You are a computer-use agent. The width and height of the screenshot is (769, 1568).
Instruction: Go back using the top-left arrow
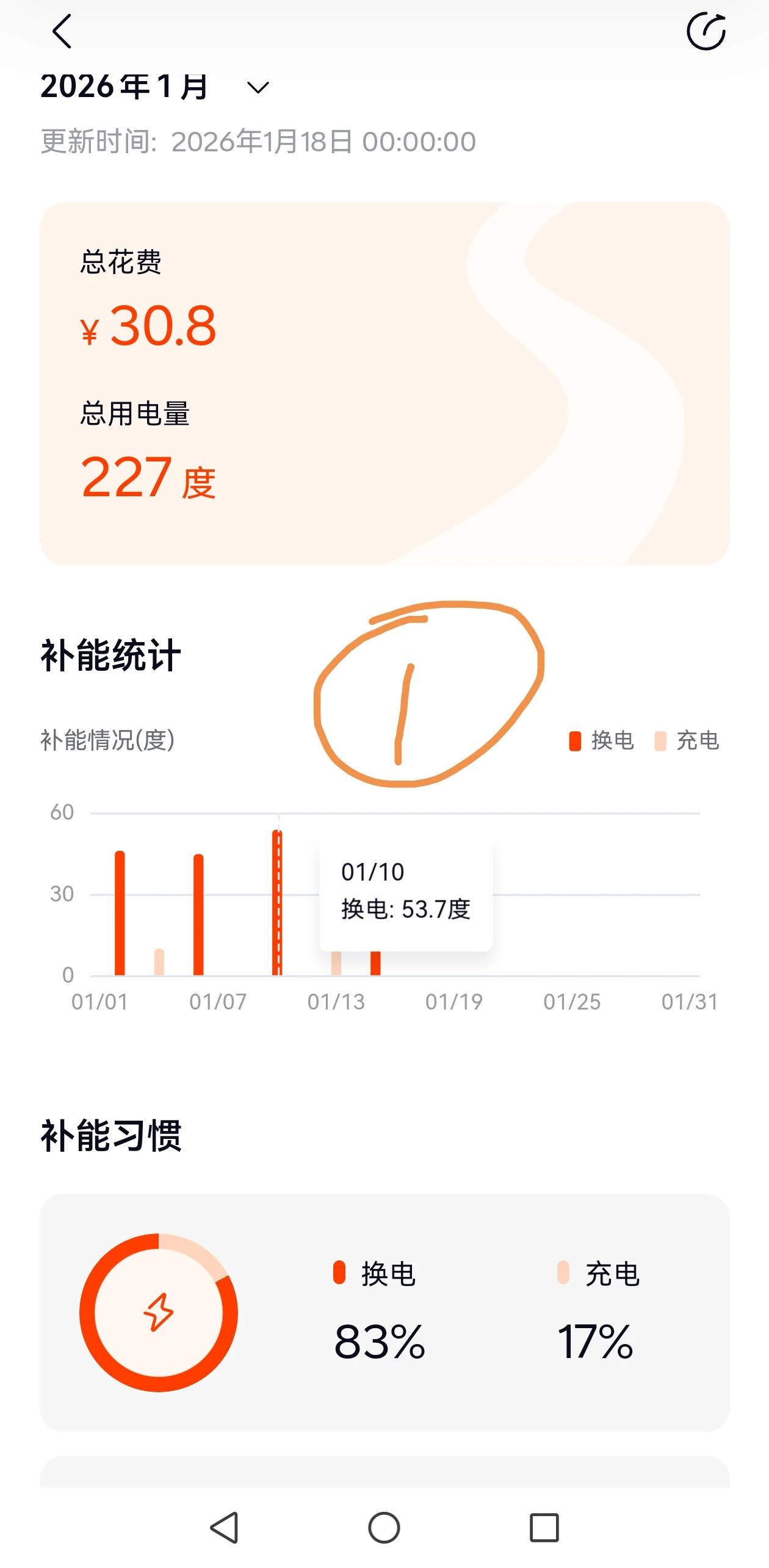click(62, 31)
